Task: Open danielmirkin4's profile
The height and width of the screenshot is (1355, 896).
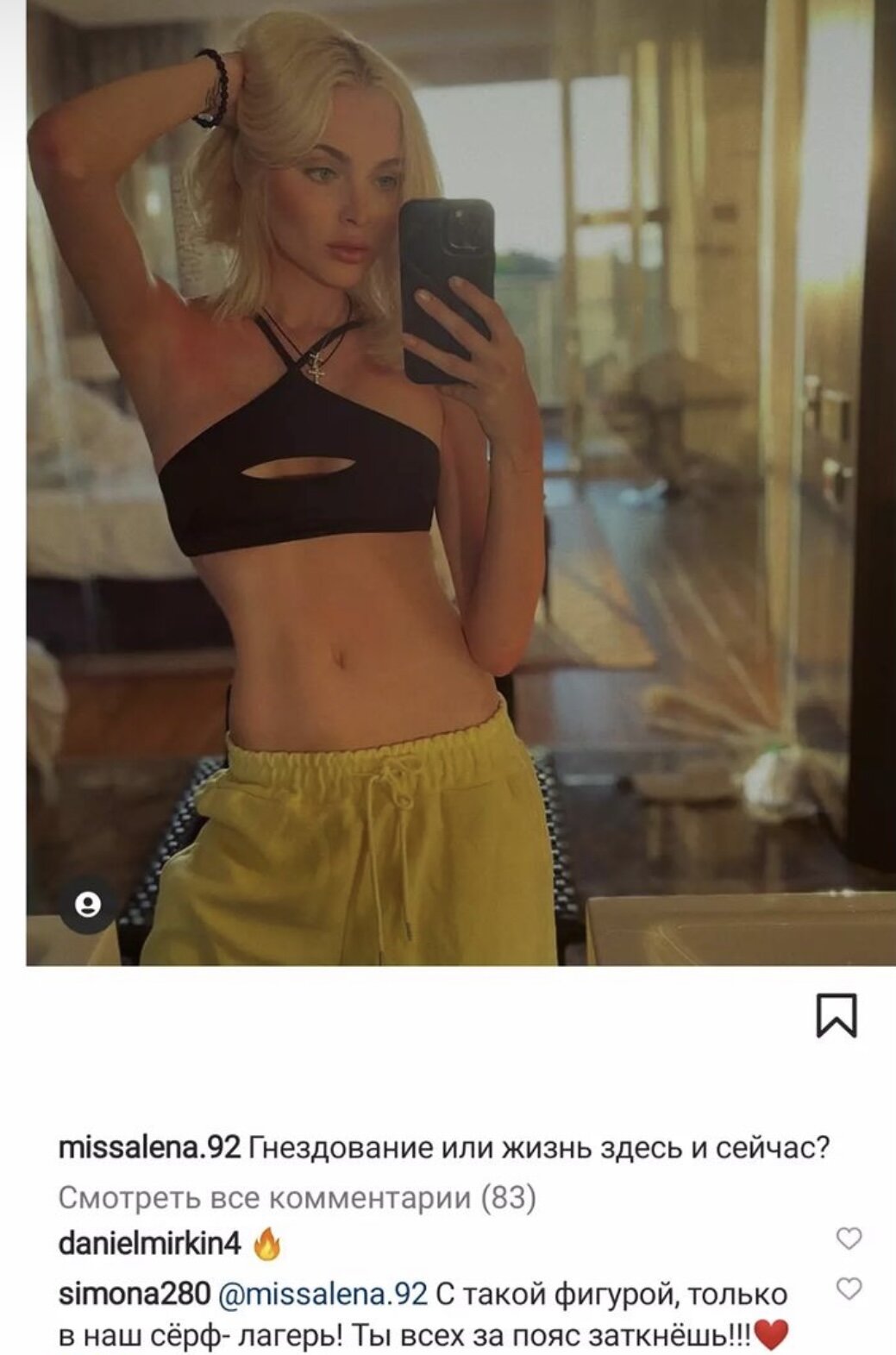Action: coord(149,1243)
